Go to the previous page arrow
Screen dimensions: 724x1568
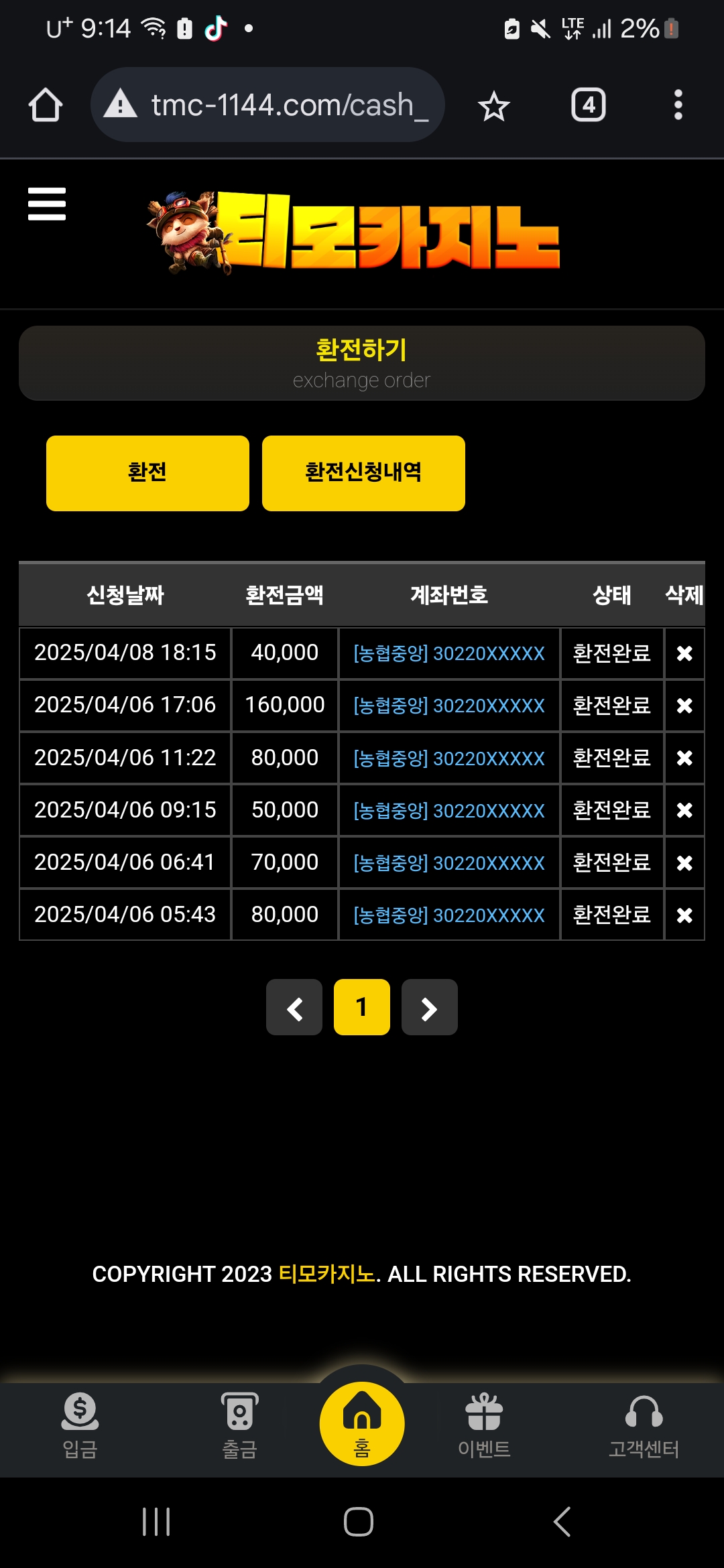[x=294, y=1008]
